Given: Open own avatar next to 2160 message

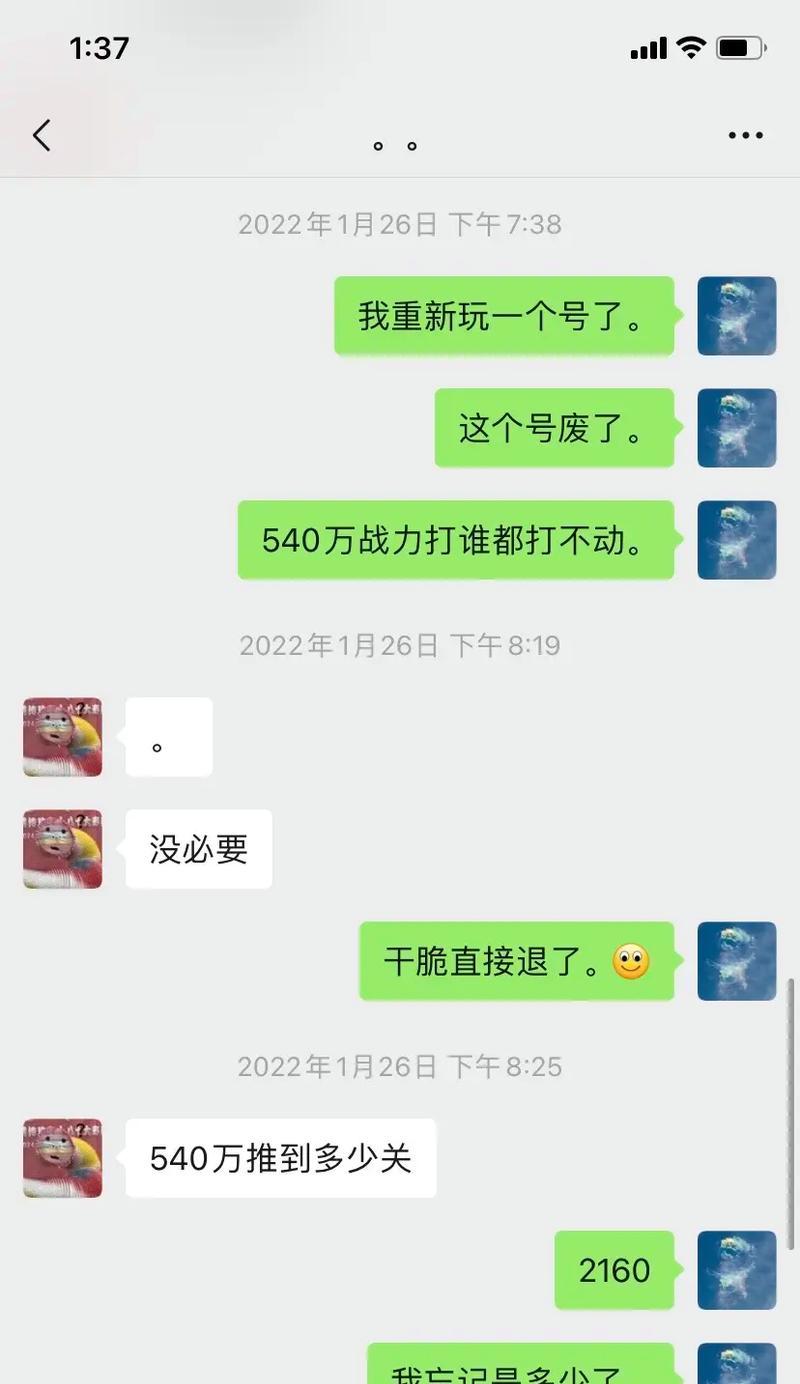Looking at the screenshot, I should coord(736,1270).
